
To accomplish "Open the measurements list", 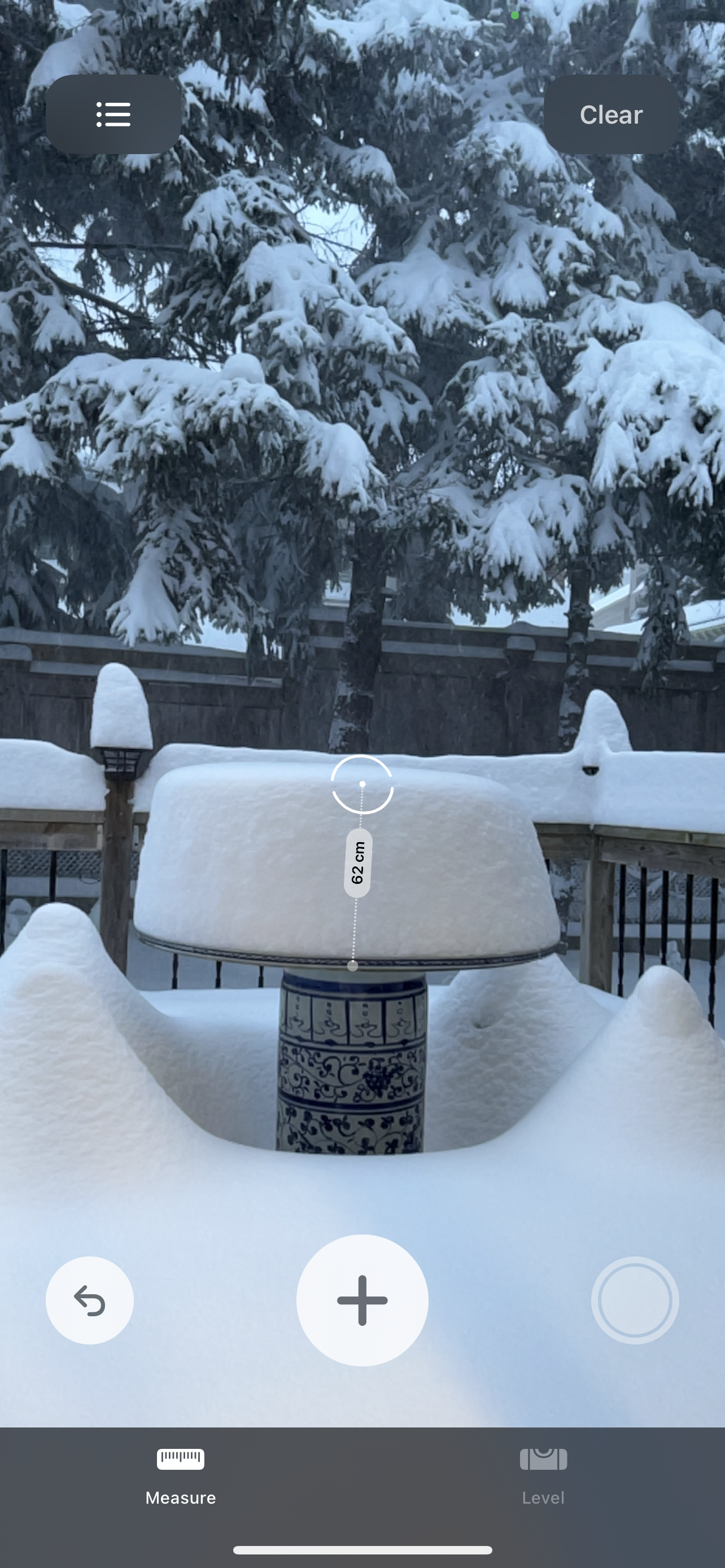I will coord(113,115).
